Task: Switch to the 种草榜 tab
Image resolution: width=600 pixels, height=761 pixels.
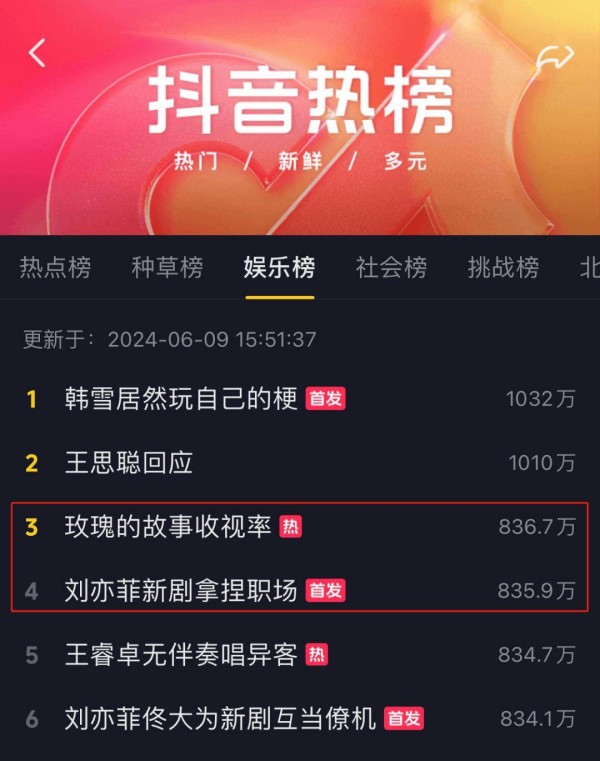Action: tap(167, 268)
